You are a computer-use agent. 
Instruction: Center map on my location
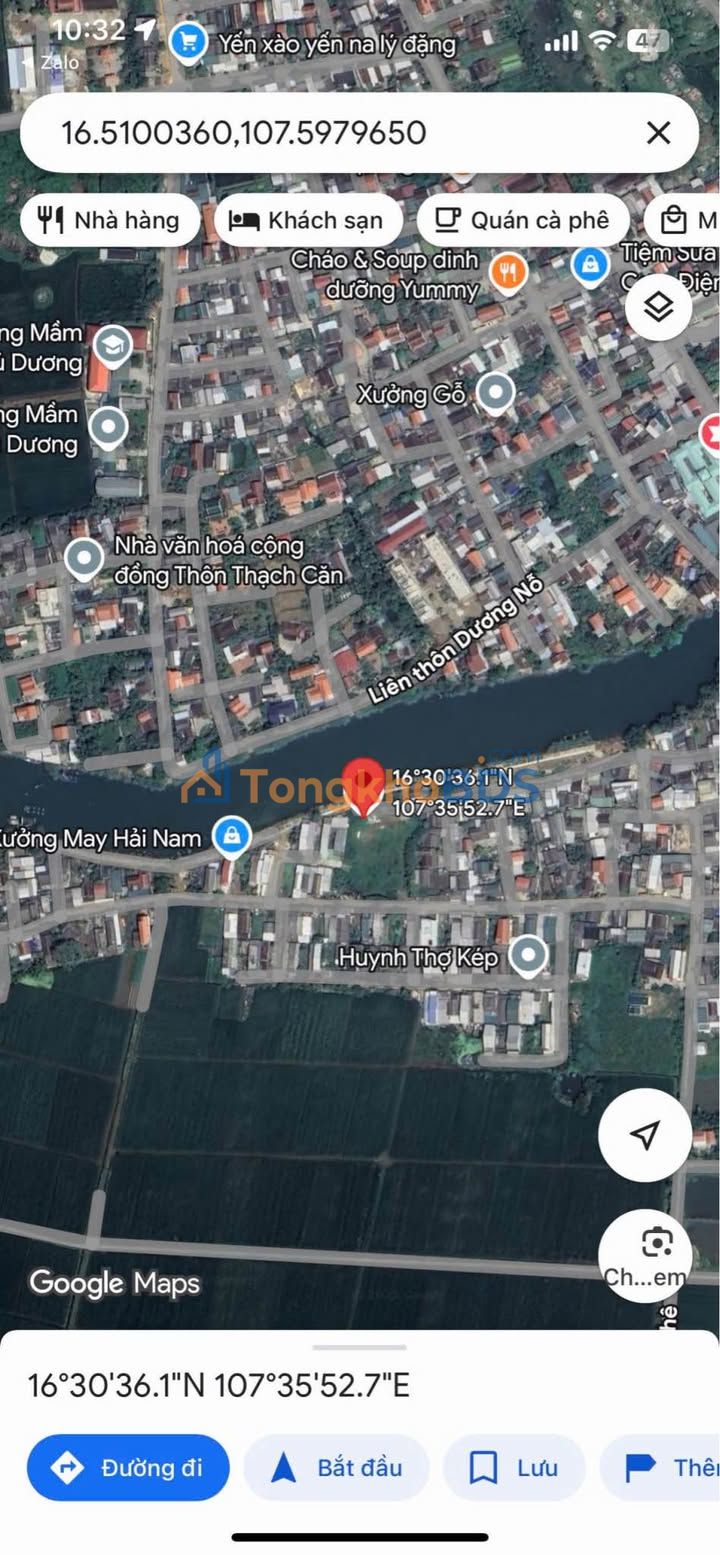click(x=645, y=1135)
